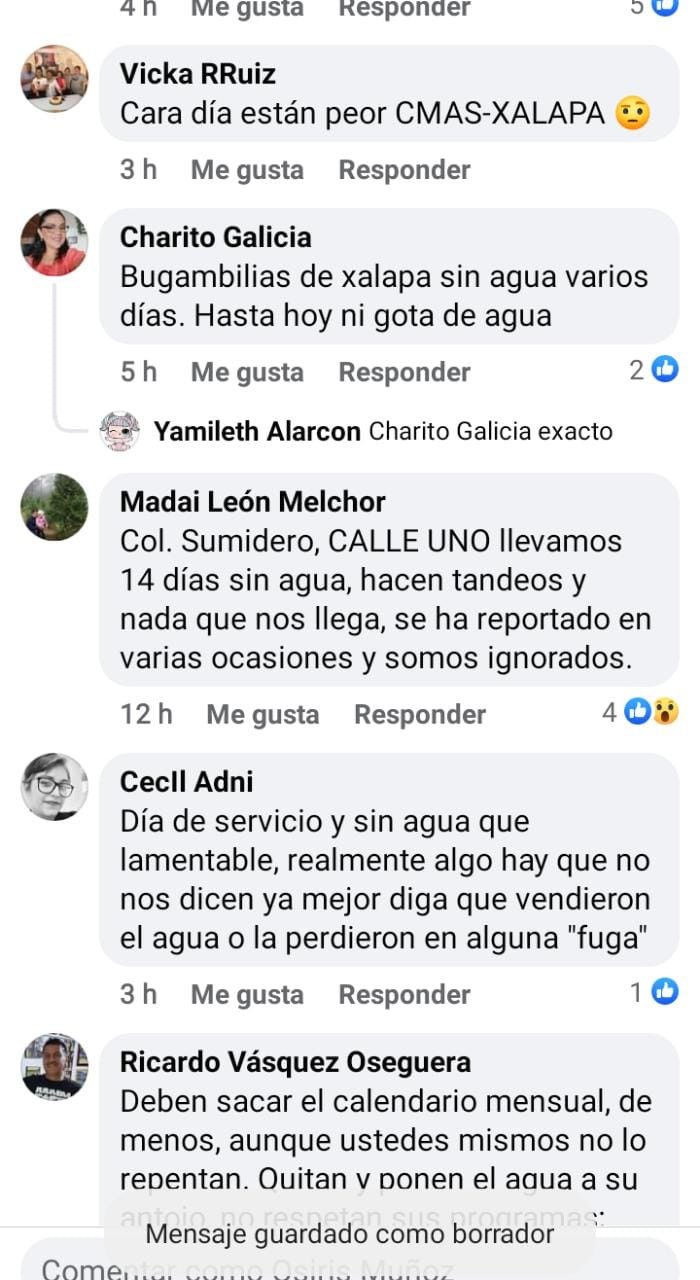Reply to Charito Galicia's comment

404,372
